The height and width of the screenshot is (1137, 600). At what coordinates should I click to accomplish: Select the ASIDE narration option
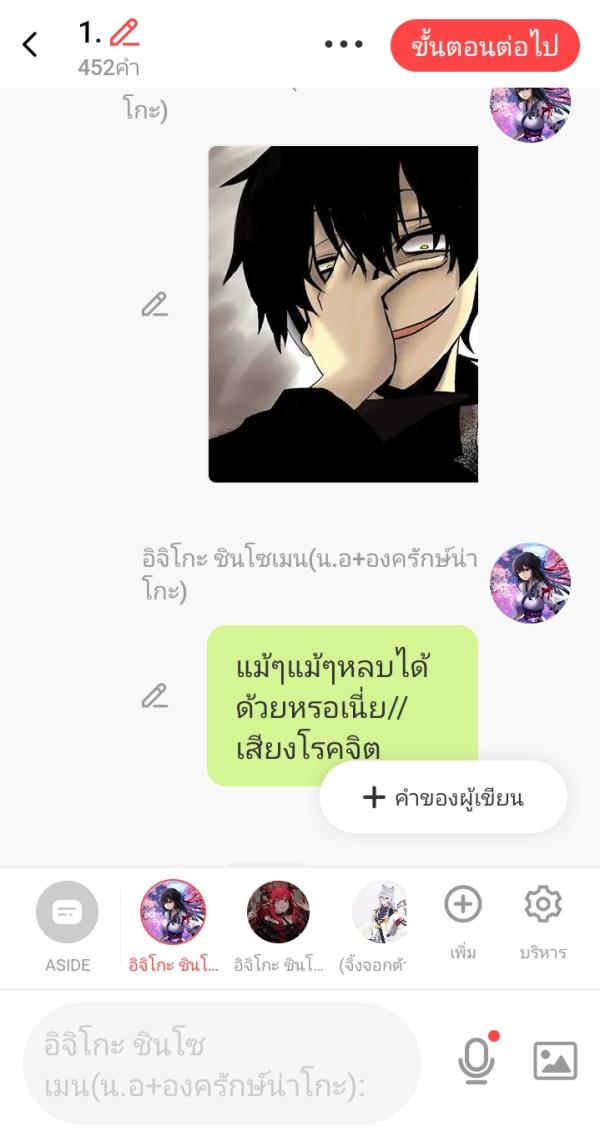[67, 913]
